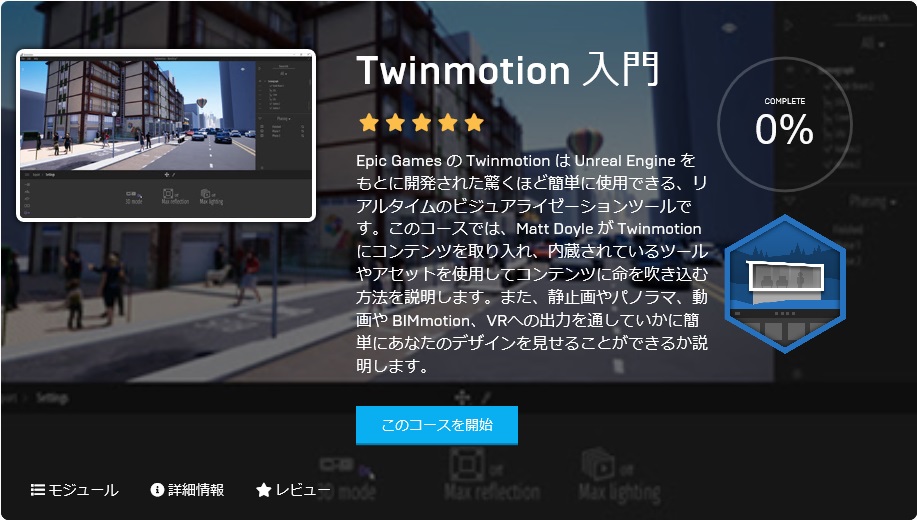Switch to the 詳細情報 tab
The width and height of the screenshot is (917, 520).
[187, 490]
